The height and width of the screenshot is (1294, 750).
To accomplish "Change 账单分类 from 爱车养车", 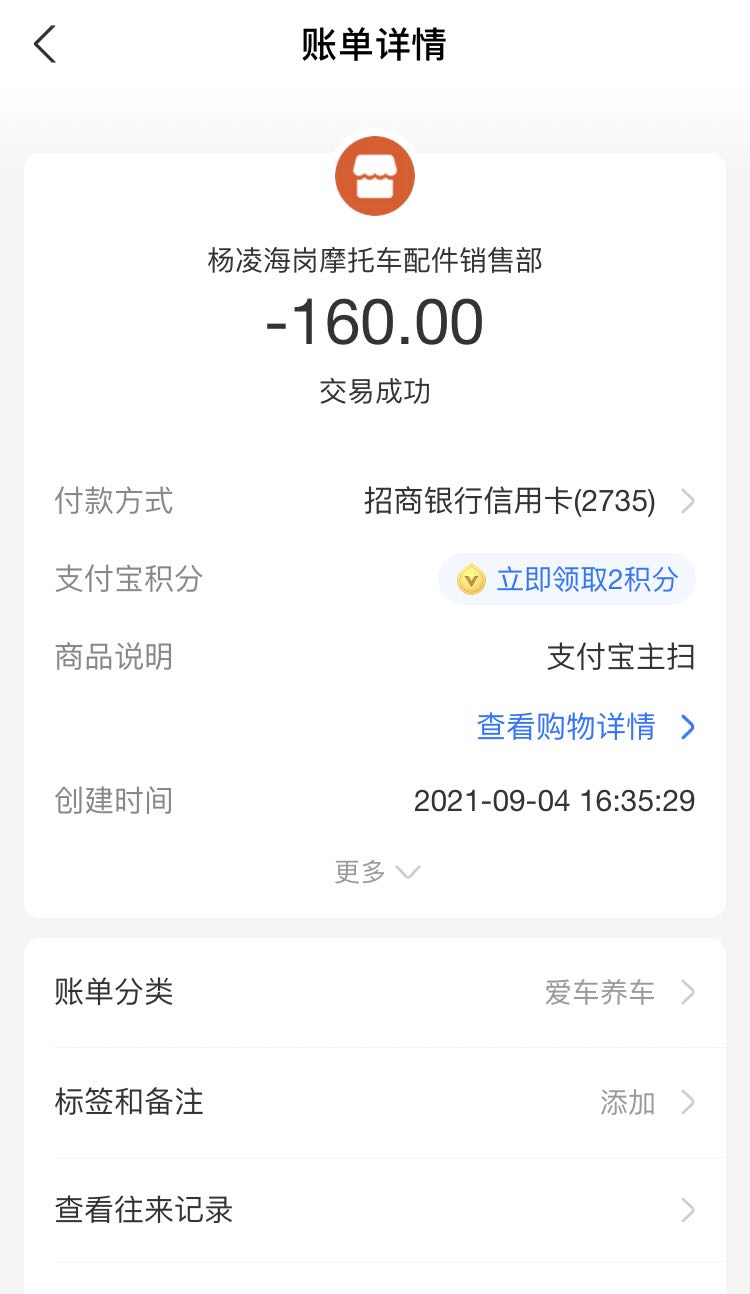I will point(375,992).
